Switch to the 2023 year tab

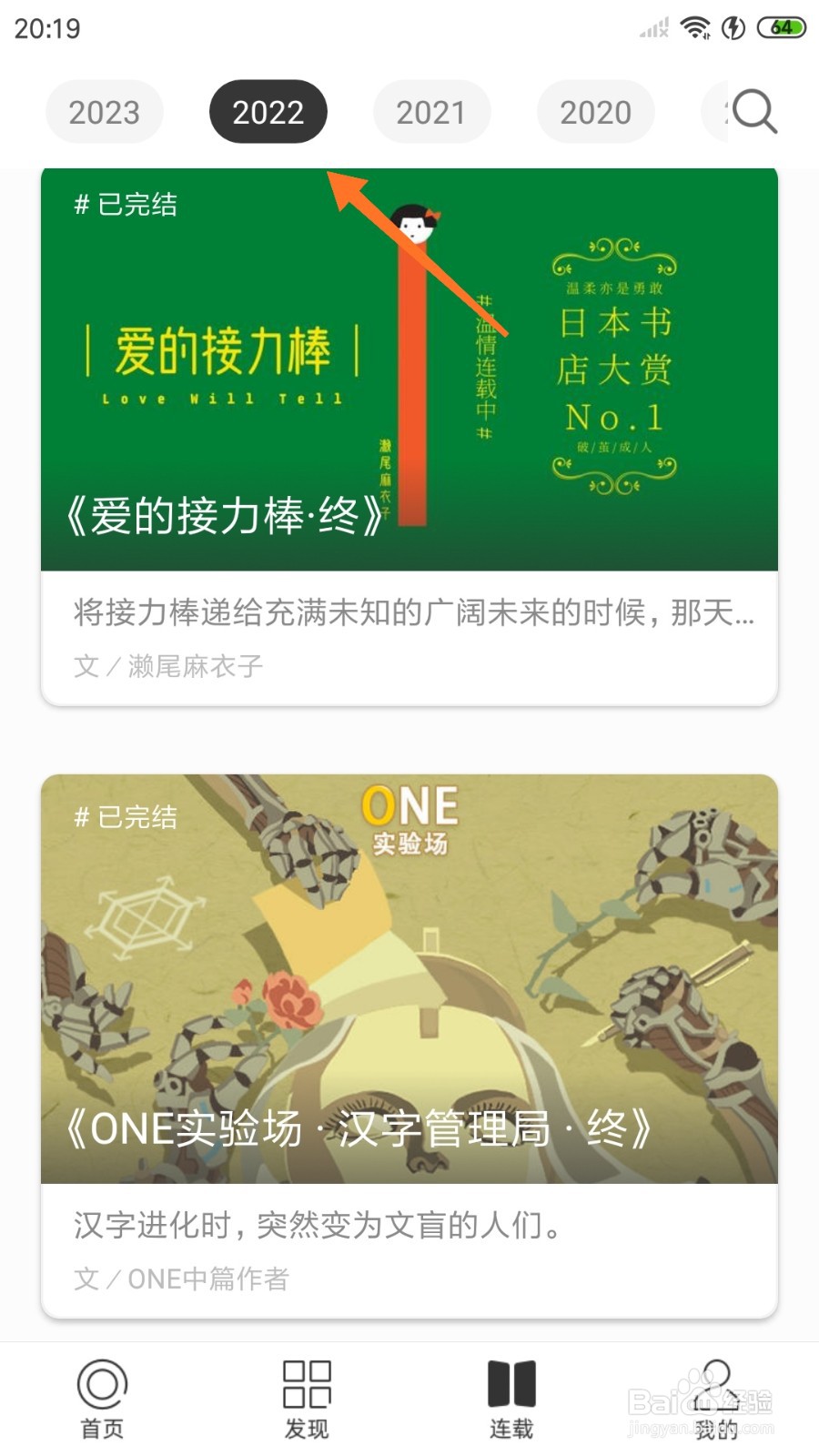(104, 111)
